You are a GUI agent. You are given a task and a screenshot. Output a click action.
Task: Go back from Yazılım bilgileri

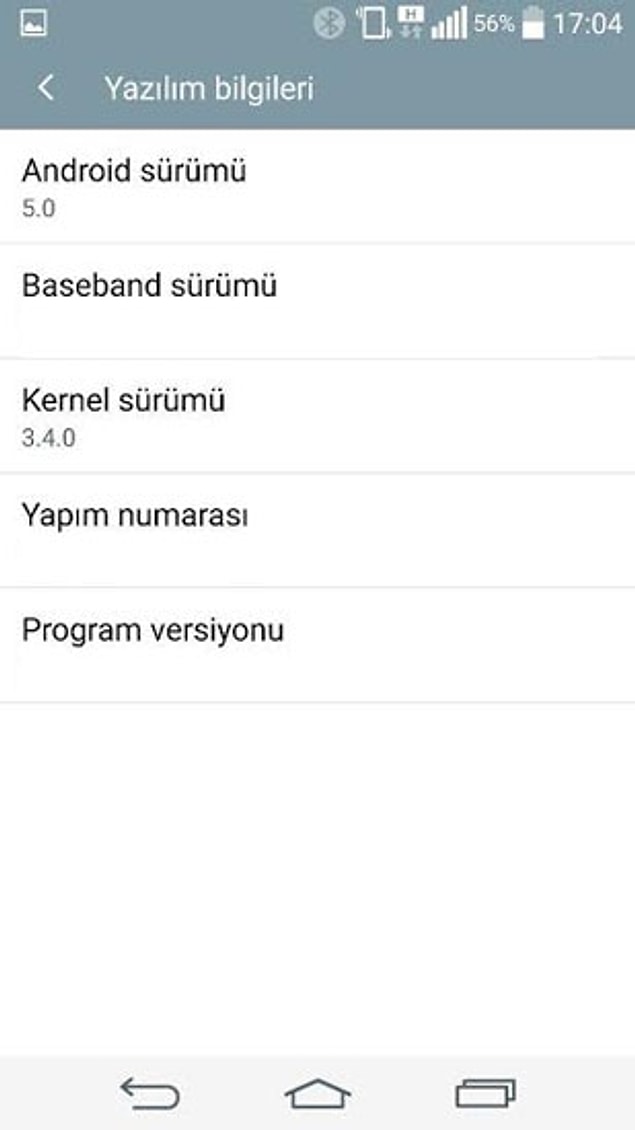pos(45,88)
